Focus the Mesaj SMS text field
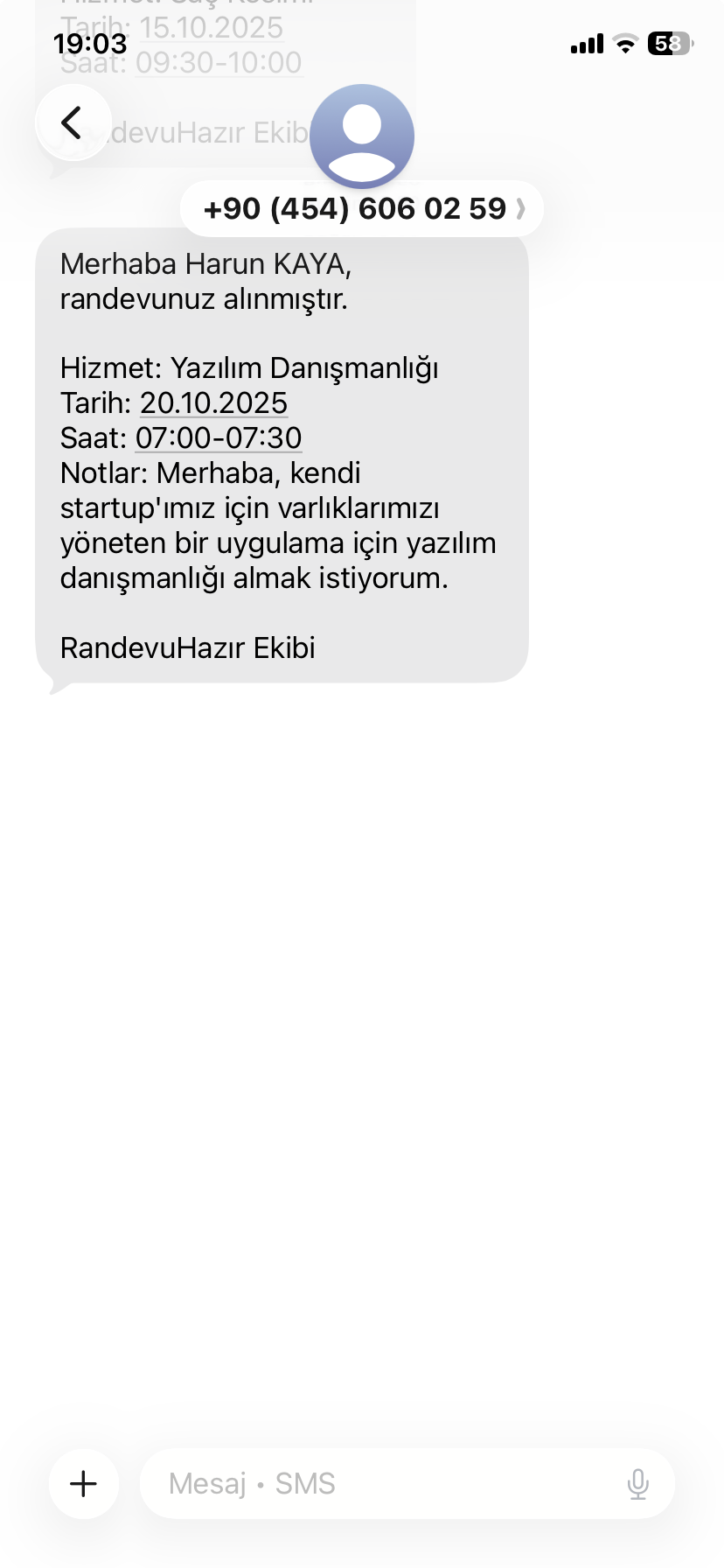 [x=385, y=1484]
